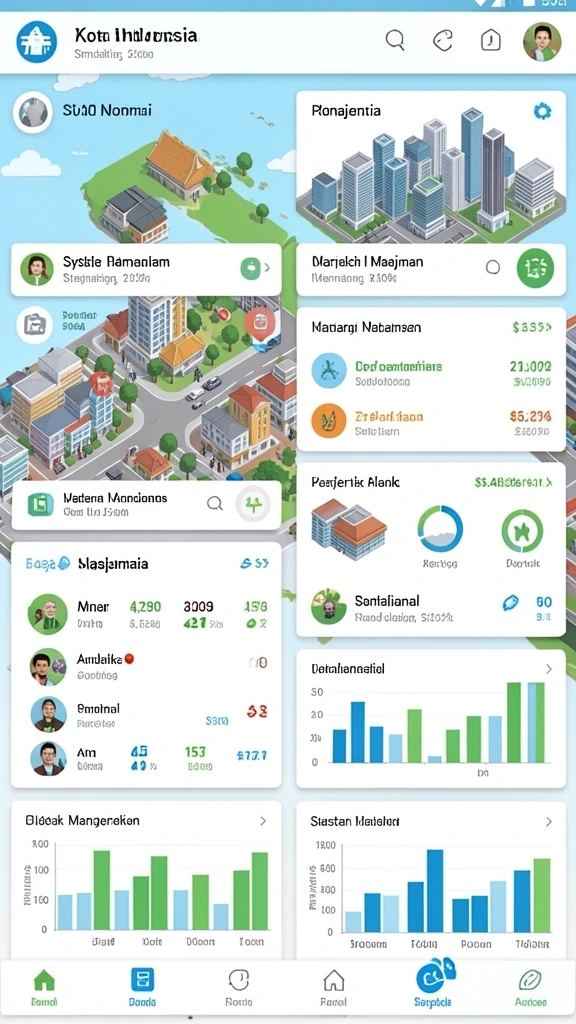Open the Emoinal row
Screen dimensions: 576x1024
pos(146,714)
